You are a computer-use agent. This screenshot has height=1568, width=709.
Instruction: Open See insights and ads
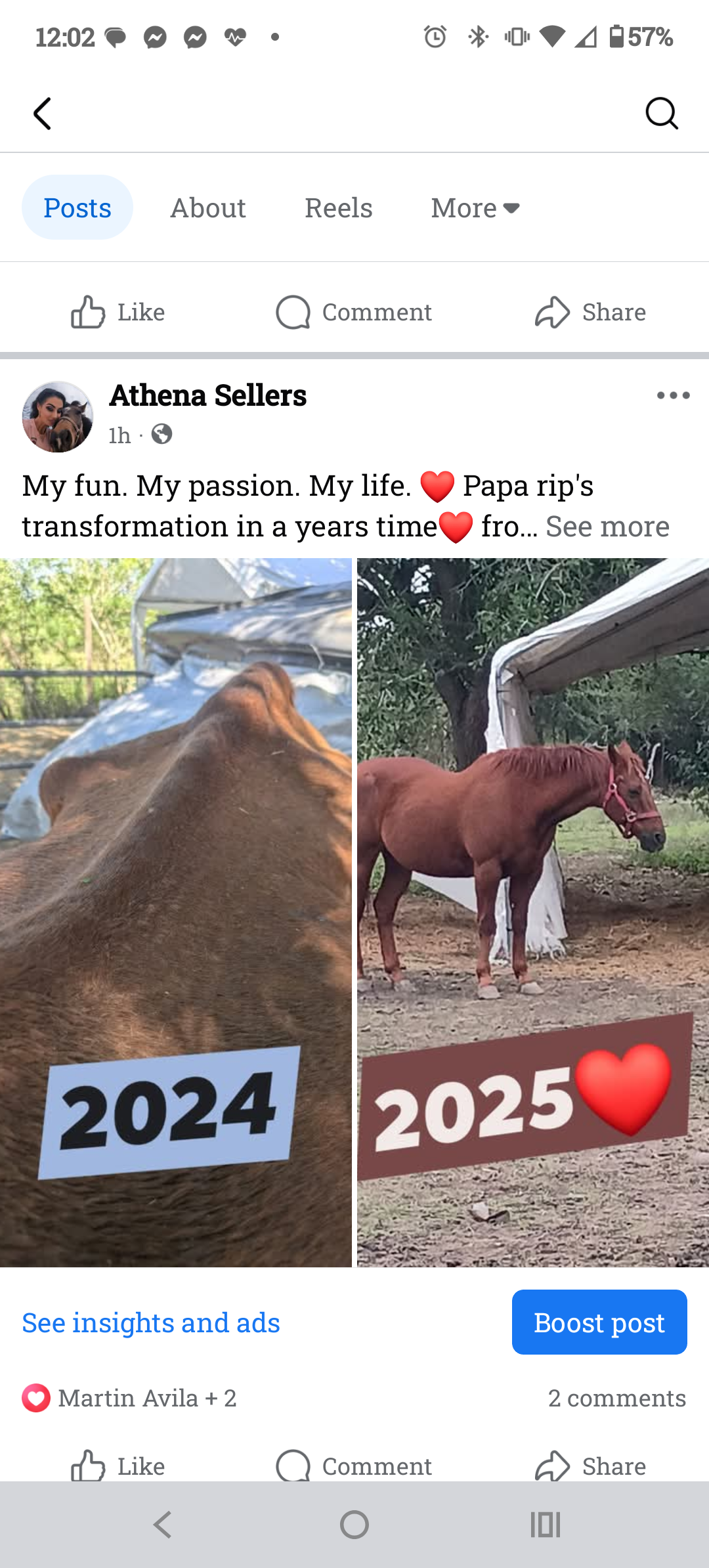tap(151, 1322)
